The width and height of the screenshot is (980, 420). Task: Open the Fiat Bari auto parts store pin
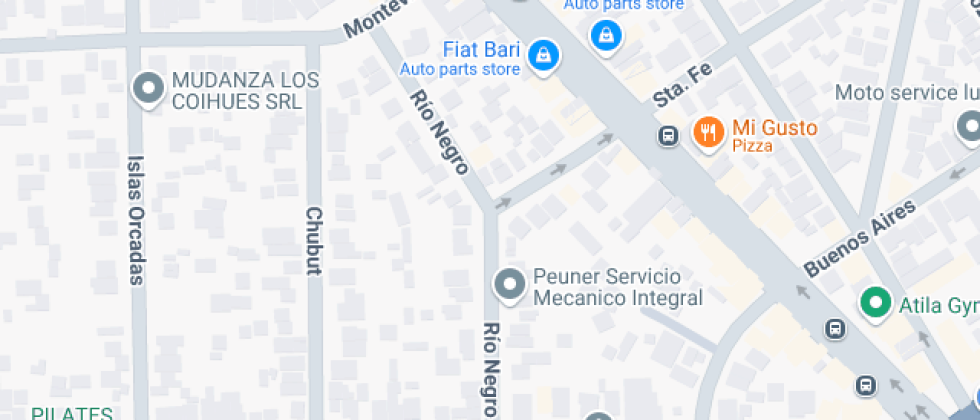[x=542, y=55]
